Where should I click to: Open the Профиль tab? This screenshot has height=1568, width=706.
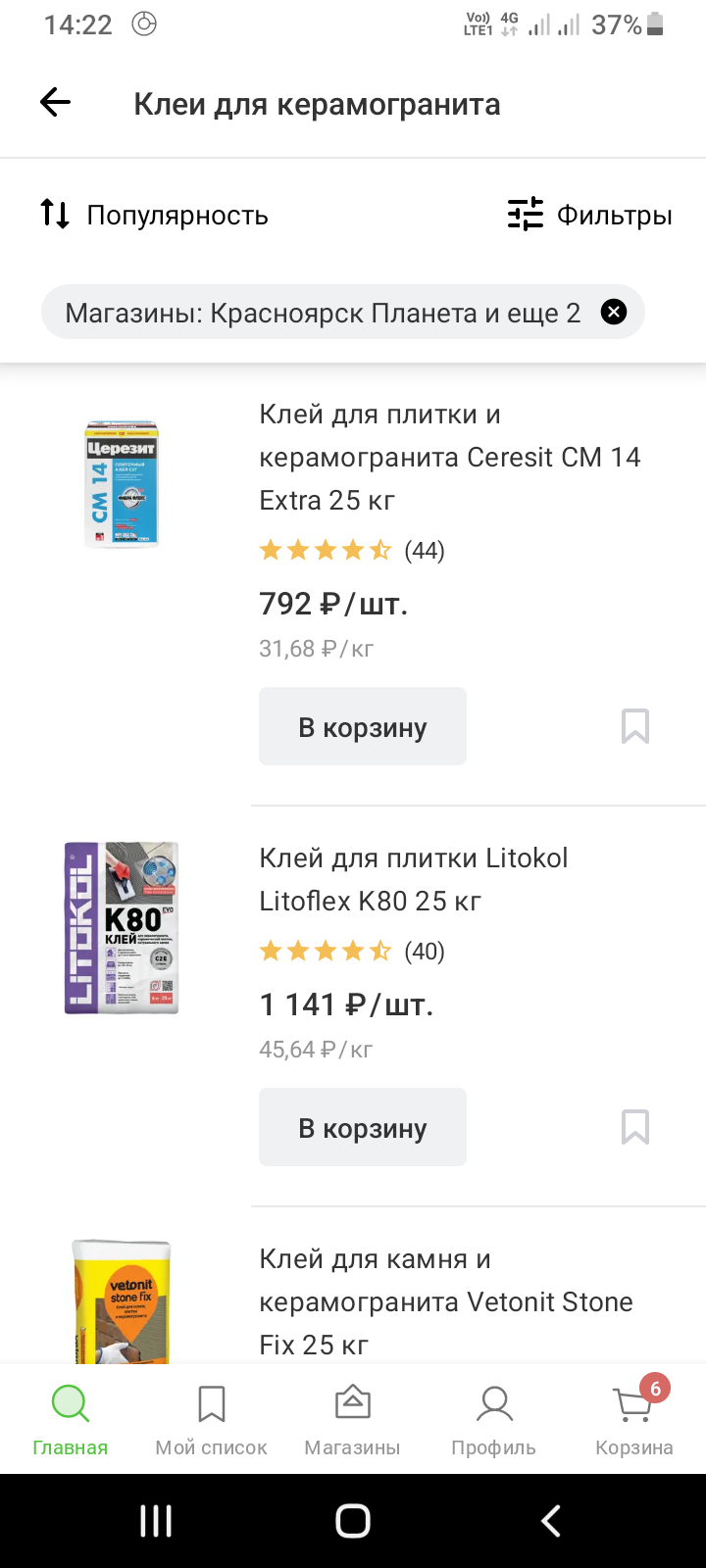494,1419
